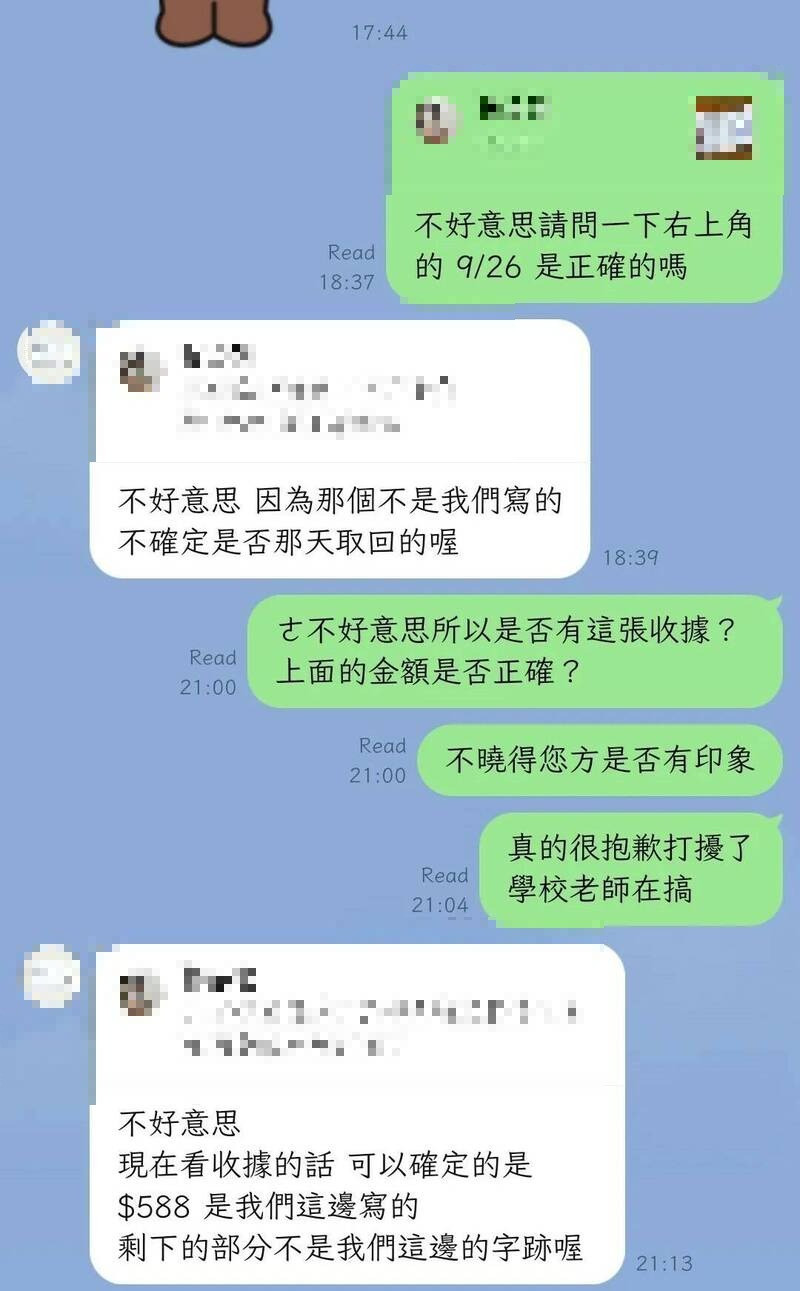Screen dimensions: 800x1291
Task: Open quoted reply above the 9/26 question
Action: 584,128
